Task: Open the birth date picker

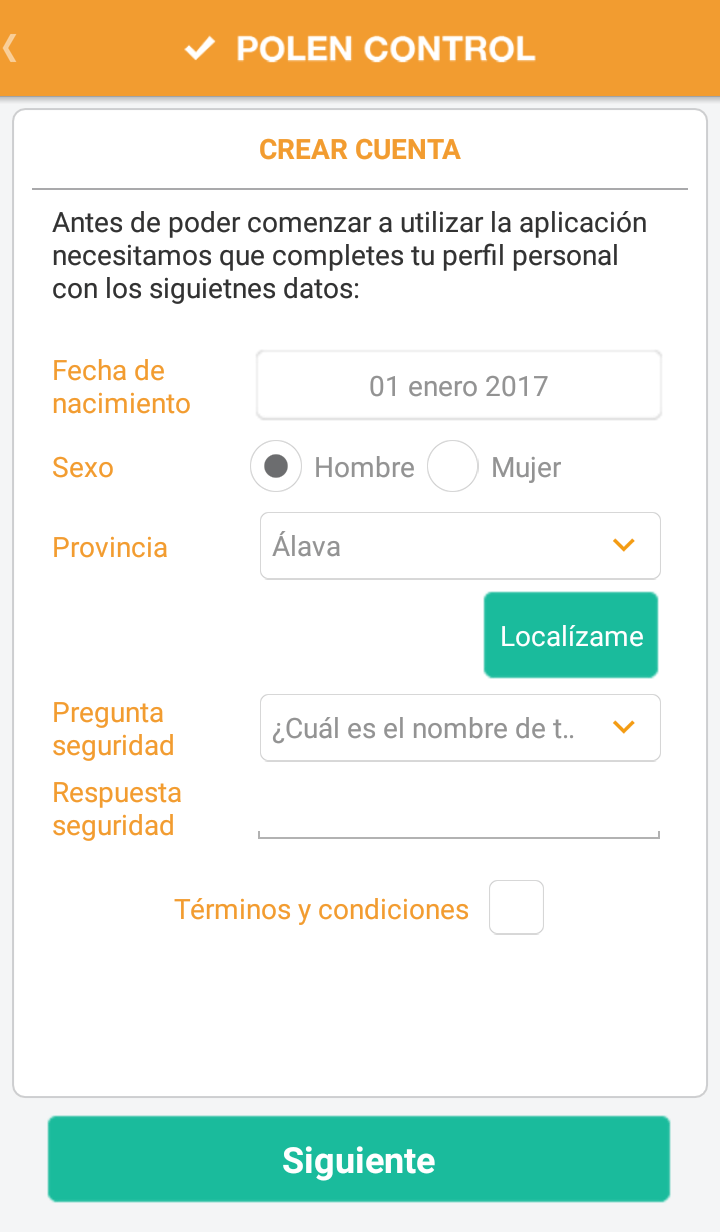Action: pyautogui.click(x=459, y=386)
